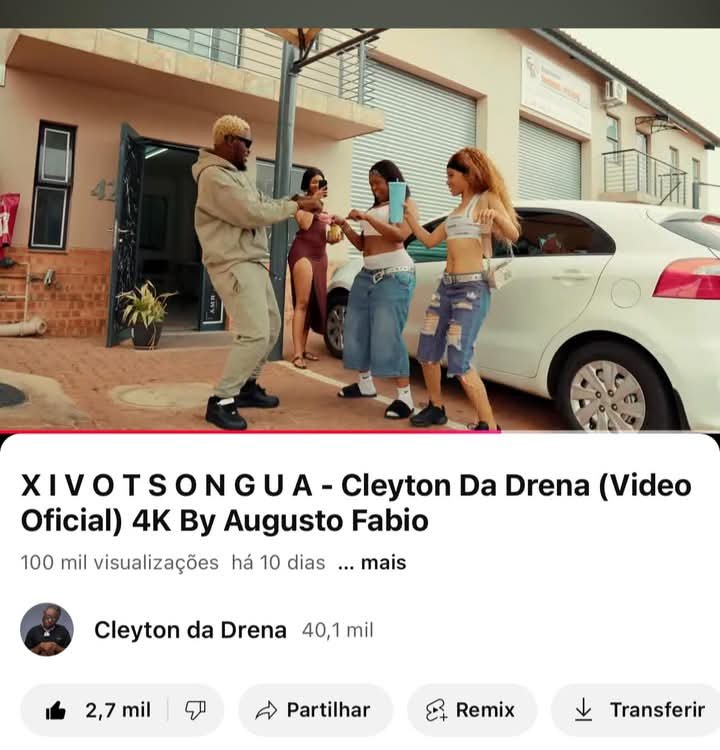Open the Cleyton da Drena channel name
Image resolution: width=720 pixels, height=750 pixels.
pos(190,630)
